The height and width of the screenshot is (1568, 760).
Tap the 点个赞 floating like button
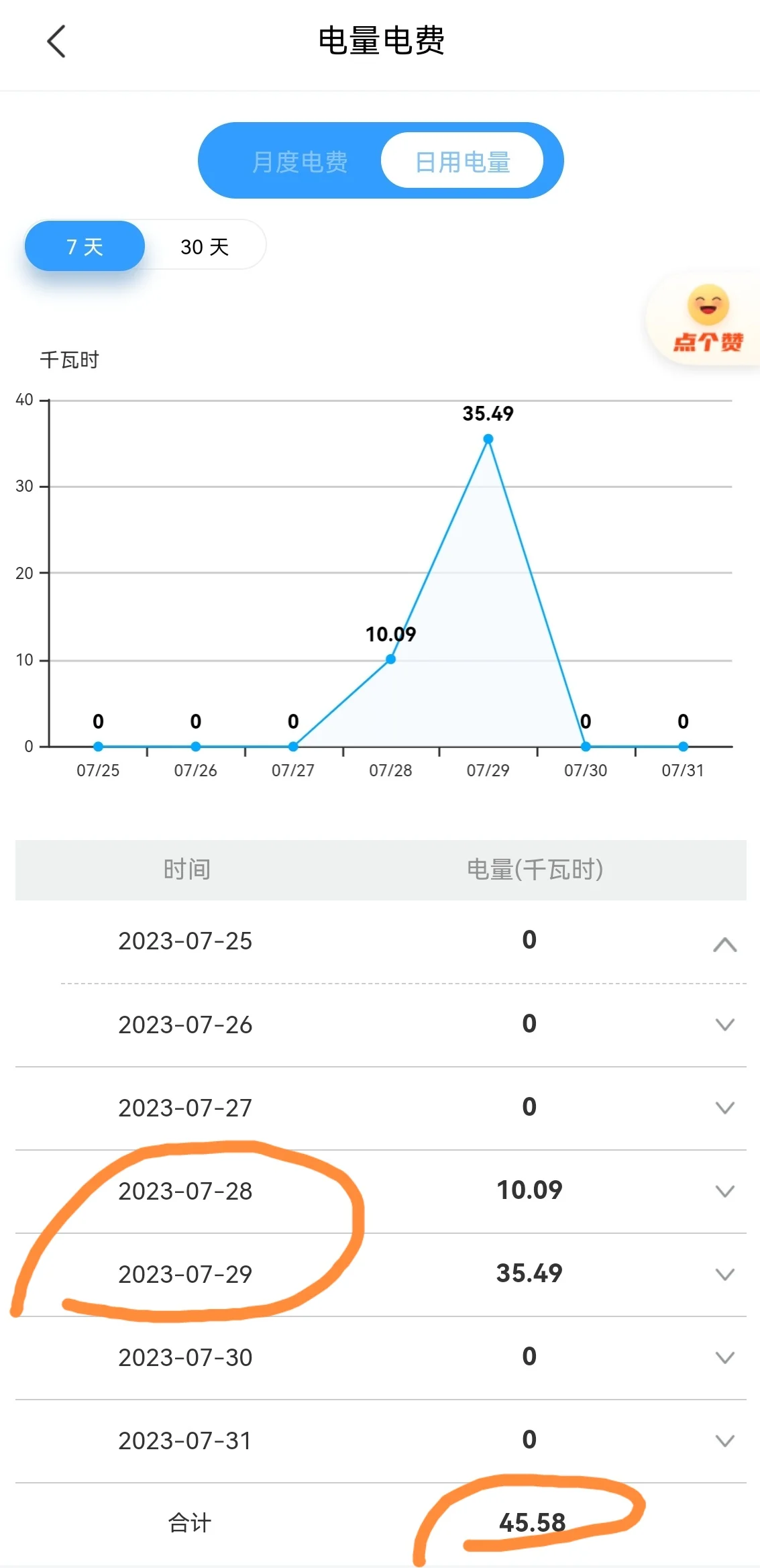[708, 319]
